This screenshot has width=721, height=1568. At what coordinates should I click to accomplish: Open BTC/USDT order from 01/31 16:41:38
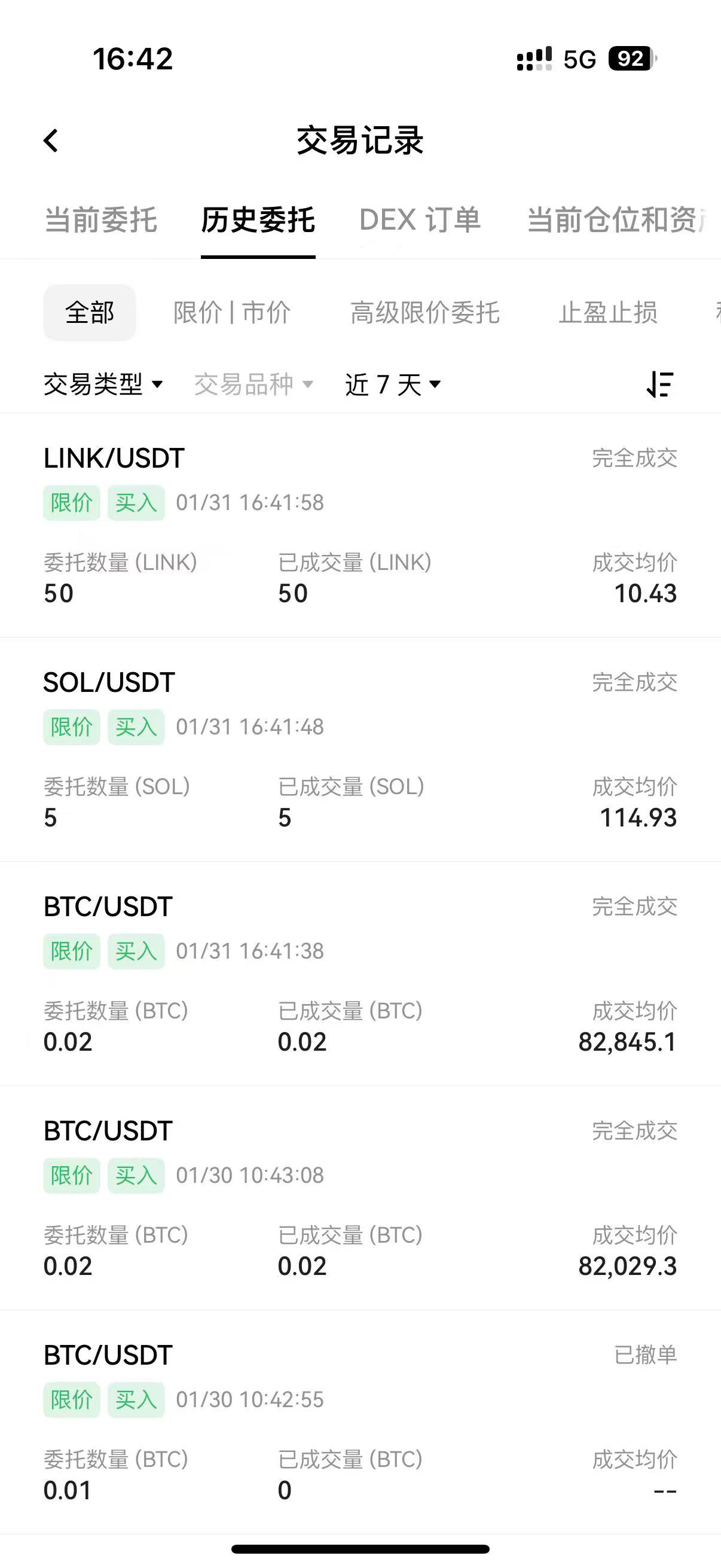(360, 973)
